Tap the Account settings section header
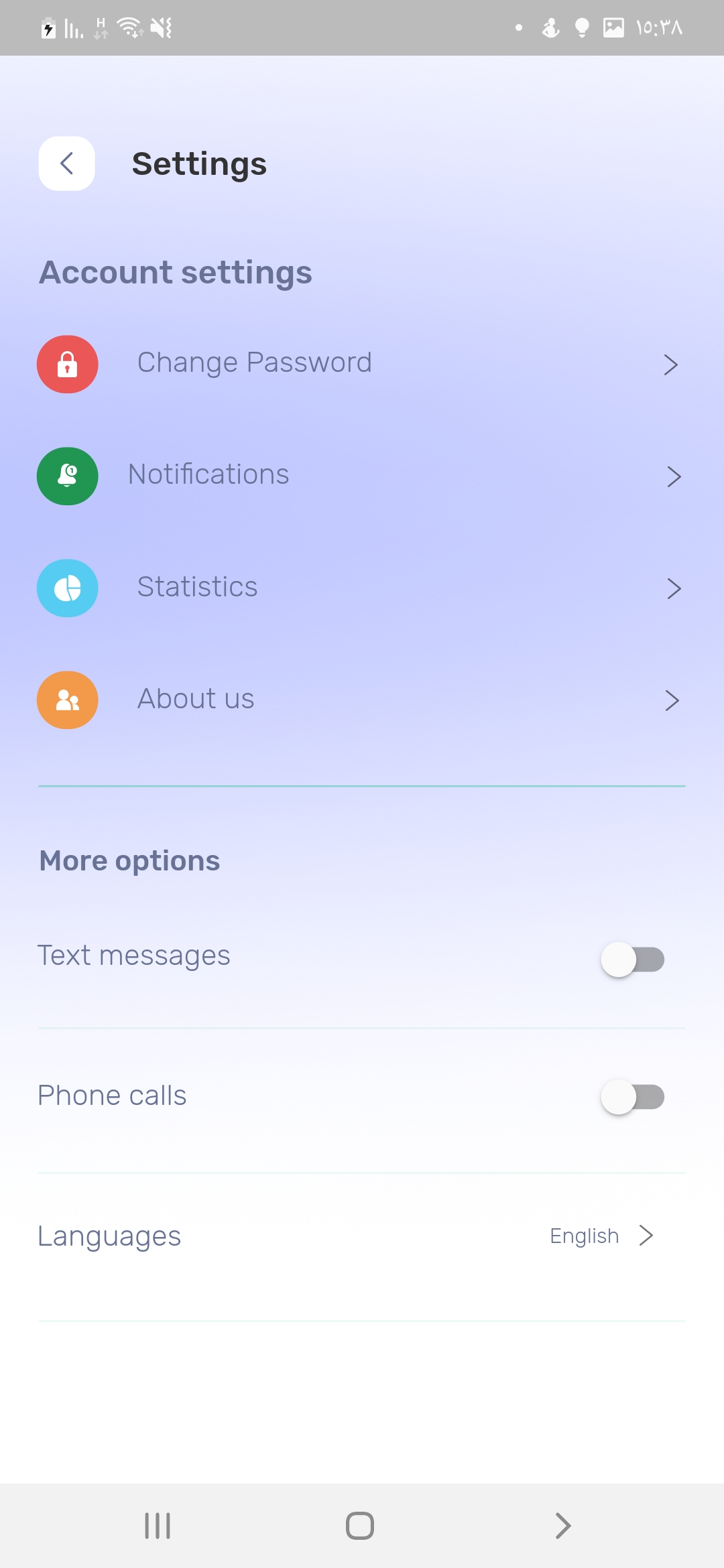Viewport: 724px width, 1568px height. pos(175,271)
